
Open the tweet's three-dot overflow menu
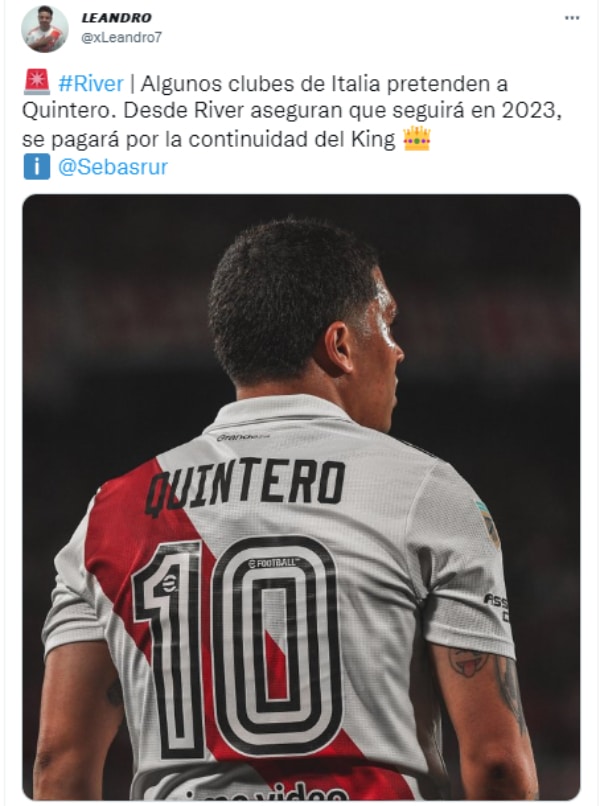point(572,18)
